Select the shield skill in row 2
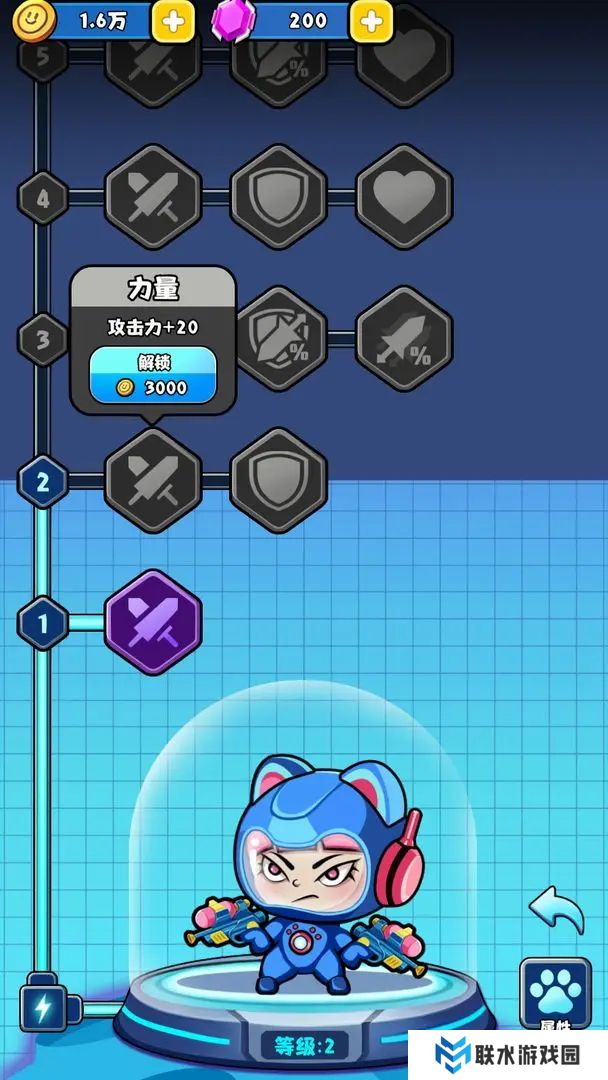This screenshot has width=608, height=1080. 279,481
